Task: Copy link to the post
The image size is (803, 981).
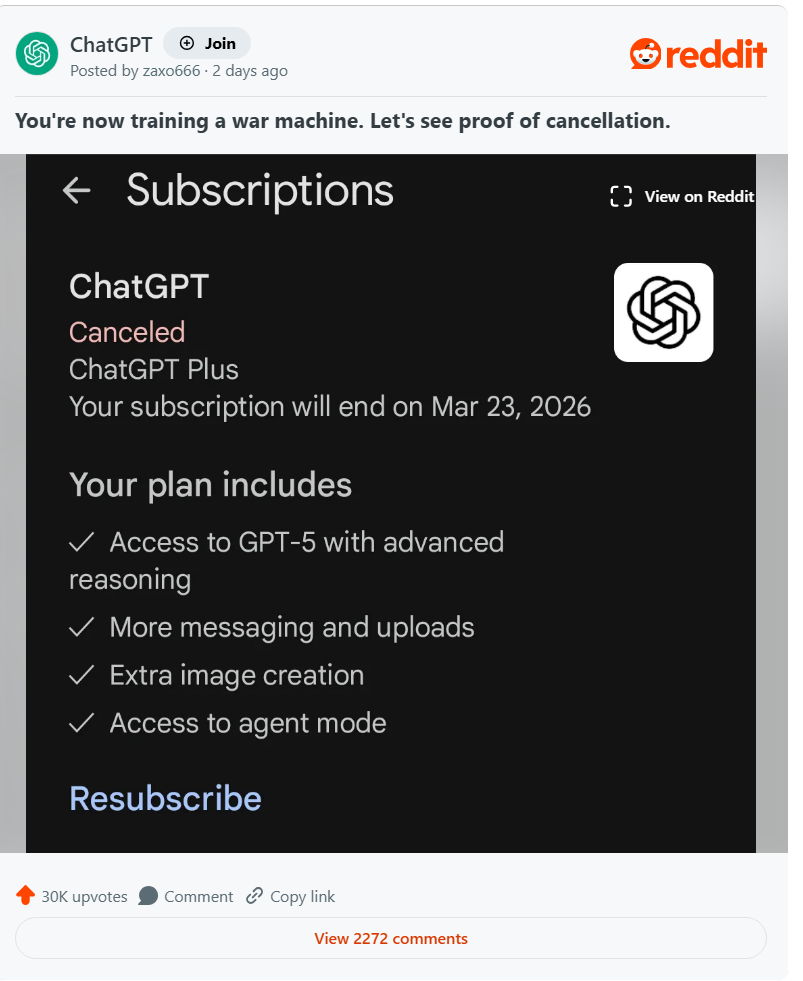Action: pyautogui.click(x=291, y=896)
